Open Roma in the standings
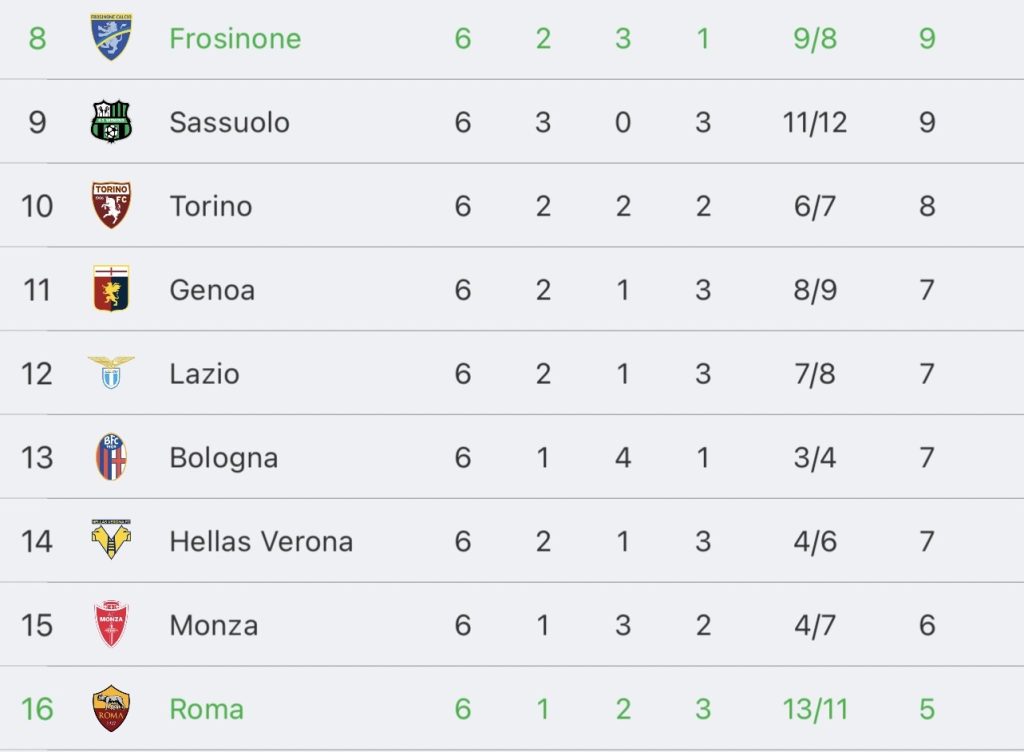The width and height of the screenshot is (1024, 752). (x=206, y=709)
